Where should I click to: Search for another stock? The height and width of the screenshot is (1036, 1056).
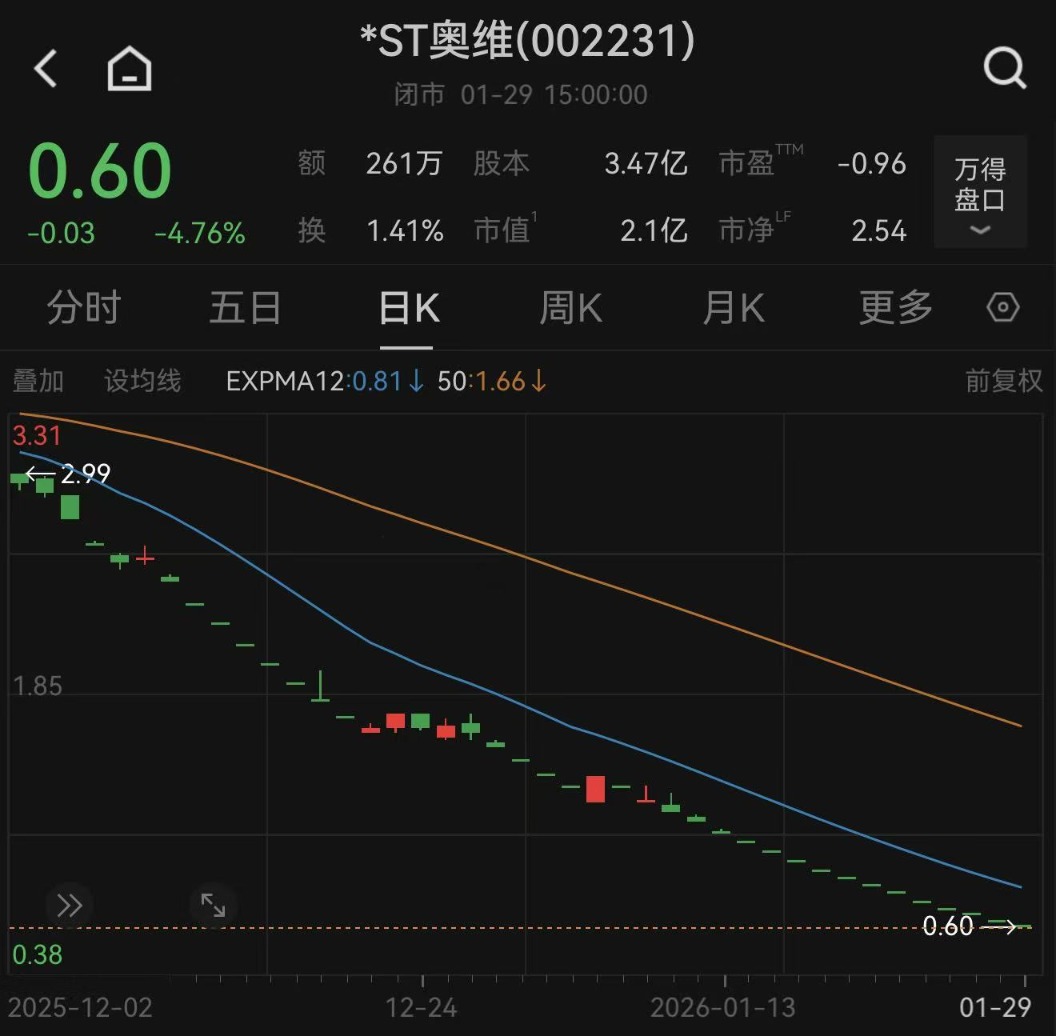(1004, 69)
